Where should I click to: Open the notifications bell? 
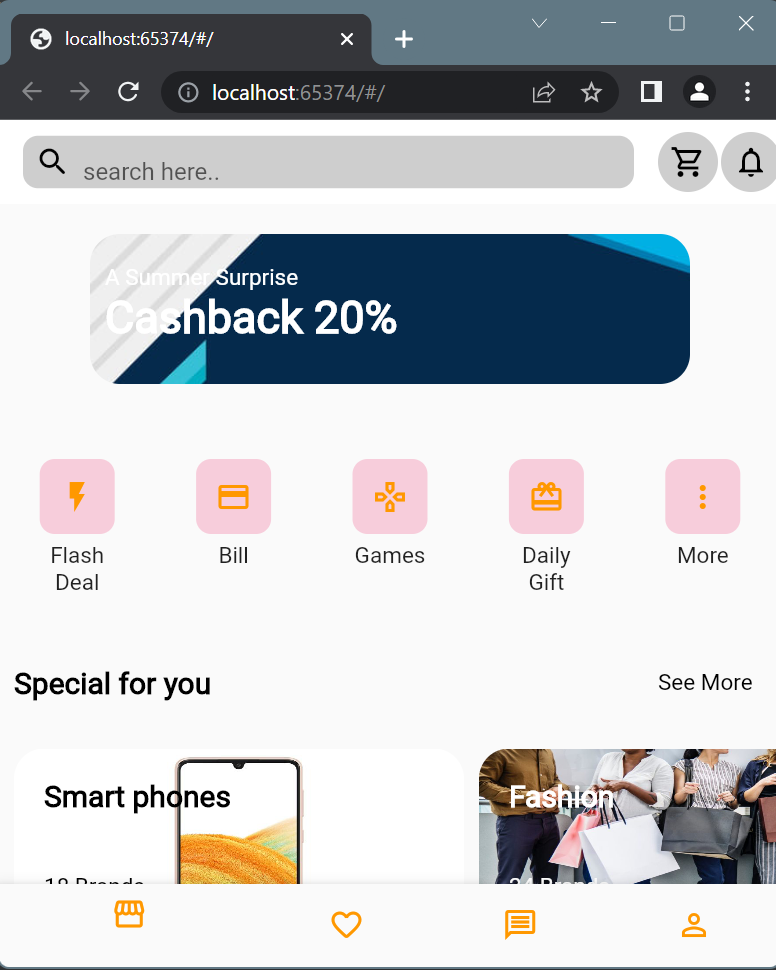pos(750,162)
